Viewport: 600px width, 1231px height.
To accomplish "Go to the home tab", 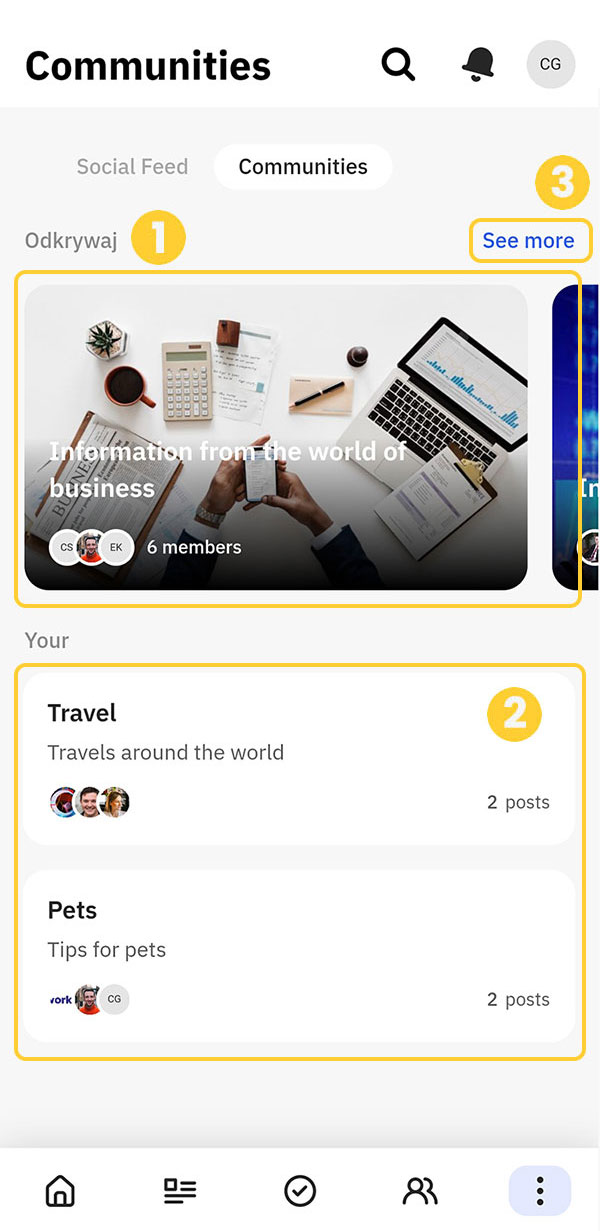I will pyautogui.click(x=60, y=1190).
